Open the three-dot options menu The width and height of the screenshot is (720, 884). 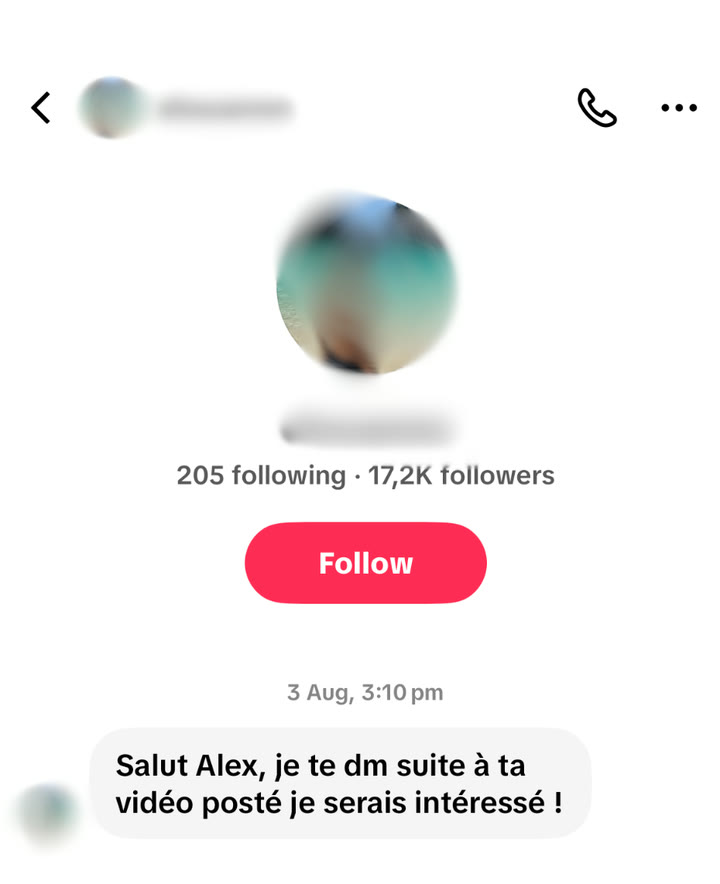pos(679,107)
